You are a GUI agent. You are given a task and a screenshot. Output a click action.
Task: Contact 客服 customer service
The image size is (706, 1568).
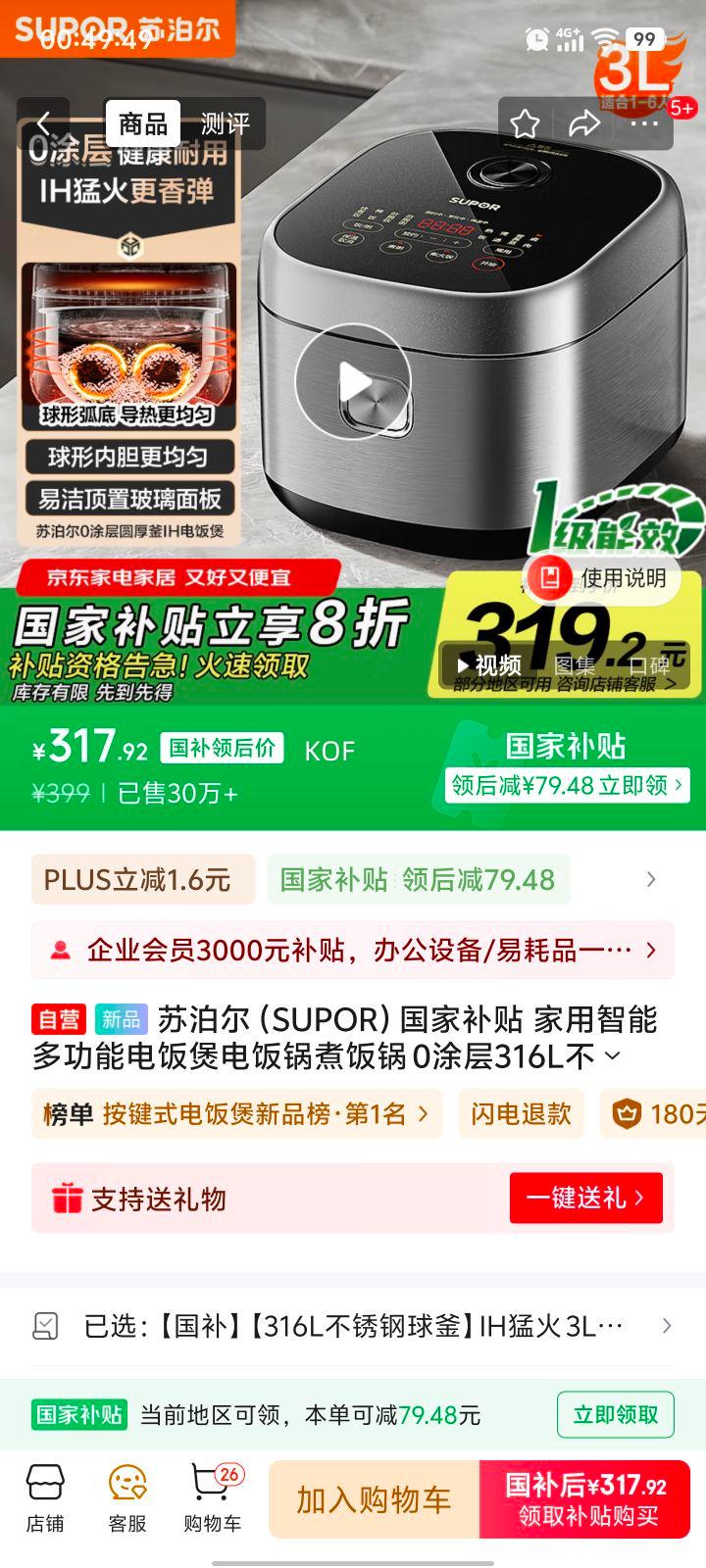pyautogui.click(x=127, y=1498)
